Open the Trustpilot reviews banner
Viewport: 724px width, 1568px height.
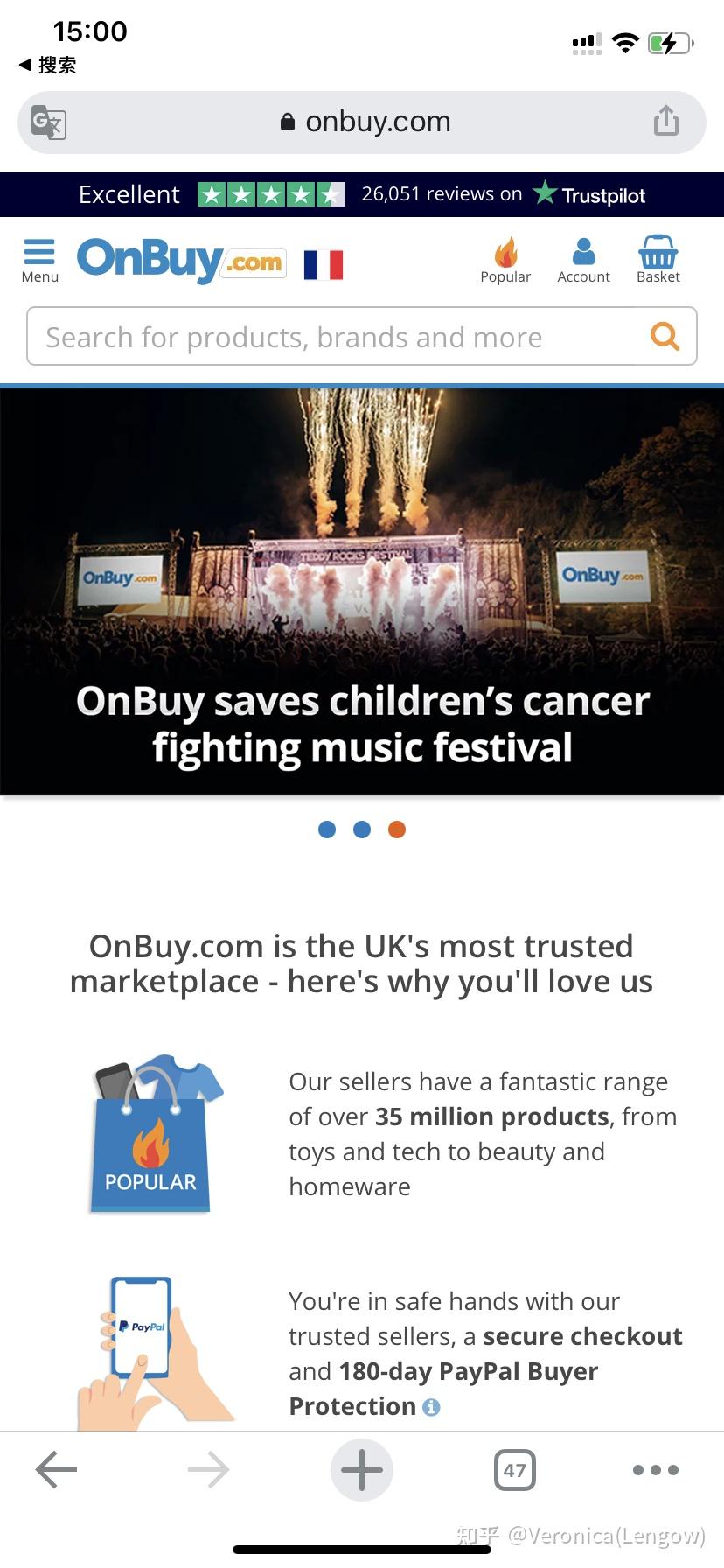pyautogui.click(x=362, y=194)
